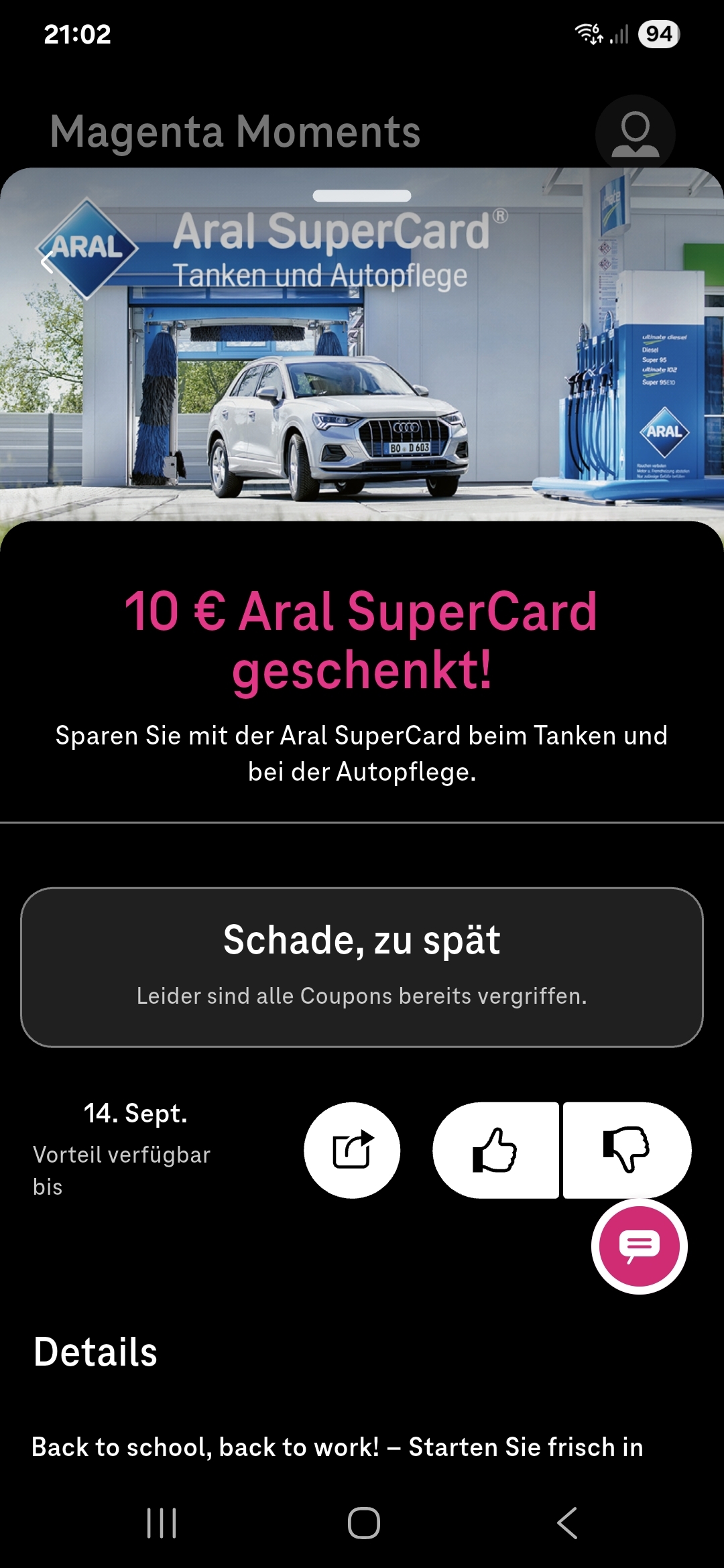
Task: Tap the sheet drag handle
Action: point(362,196)
